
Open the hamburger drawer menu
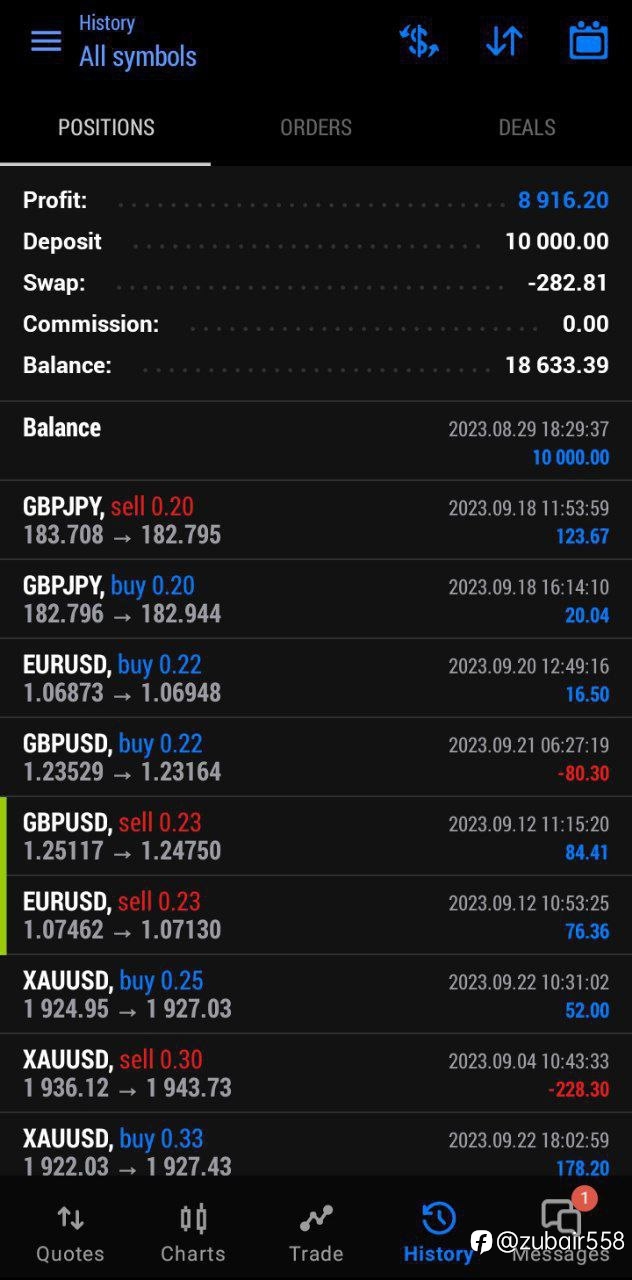pos(46,41)
